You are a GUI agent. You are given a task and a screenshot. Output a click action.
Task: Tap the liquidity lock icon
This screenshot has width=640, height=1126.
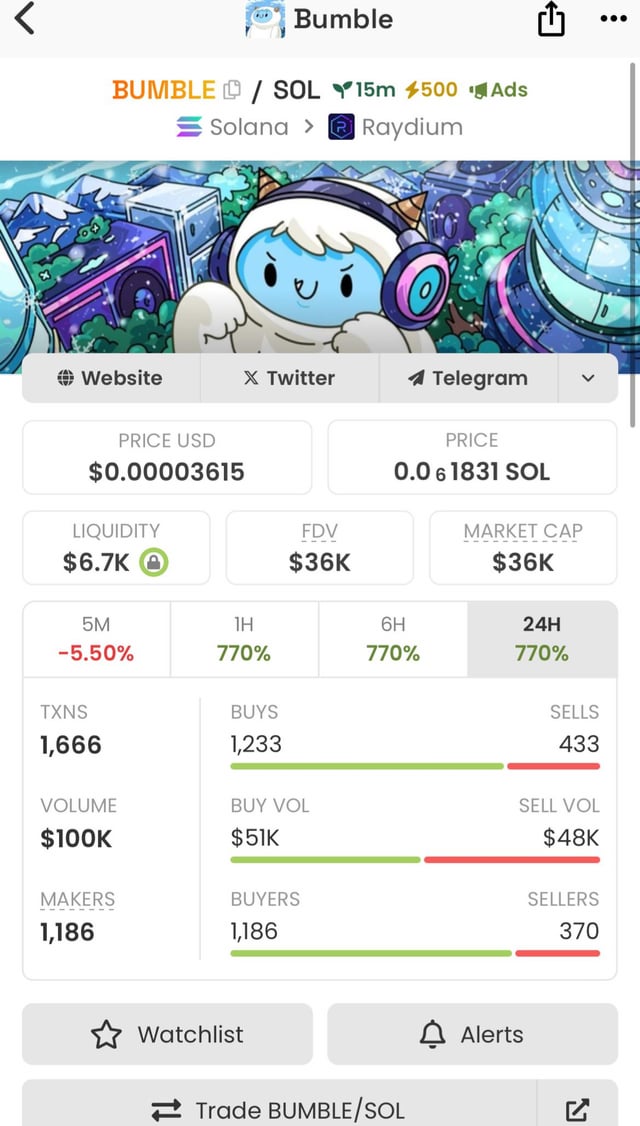[153, 562]
